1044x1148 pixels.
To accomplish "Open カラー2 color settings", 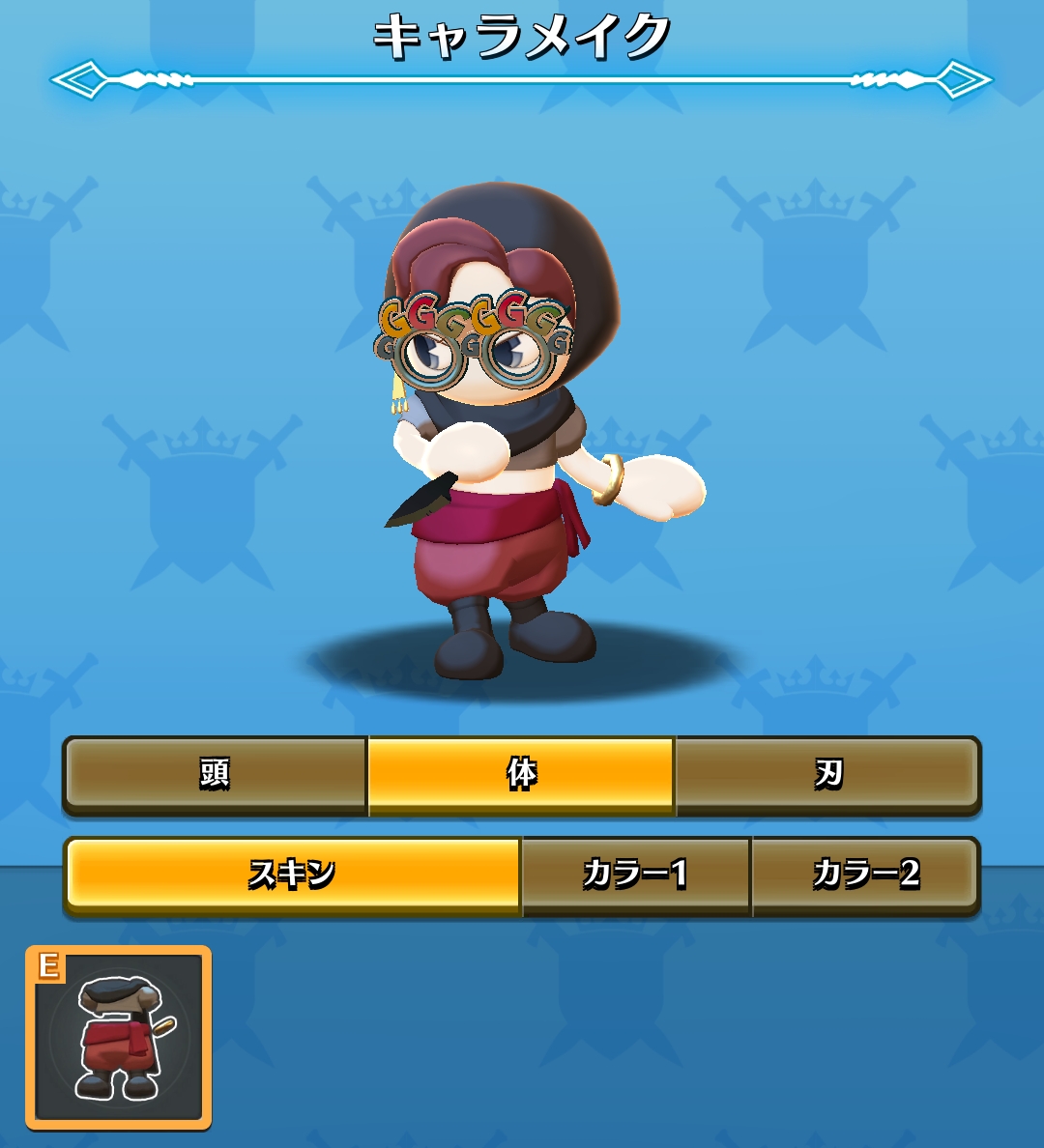I will coord(865,875).
